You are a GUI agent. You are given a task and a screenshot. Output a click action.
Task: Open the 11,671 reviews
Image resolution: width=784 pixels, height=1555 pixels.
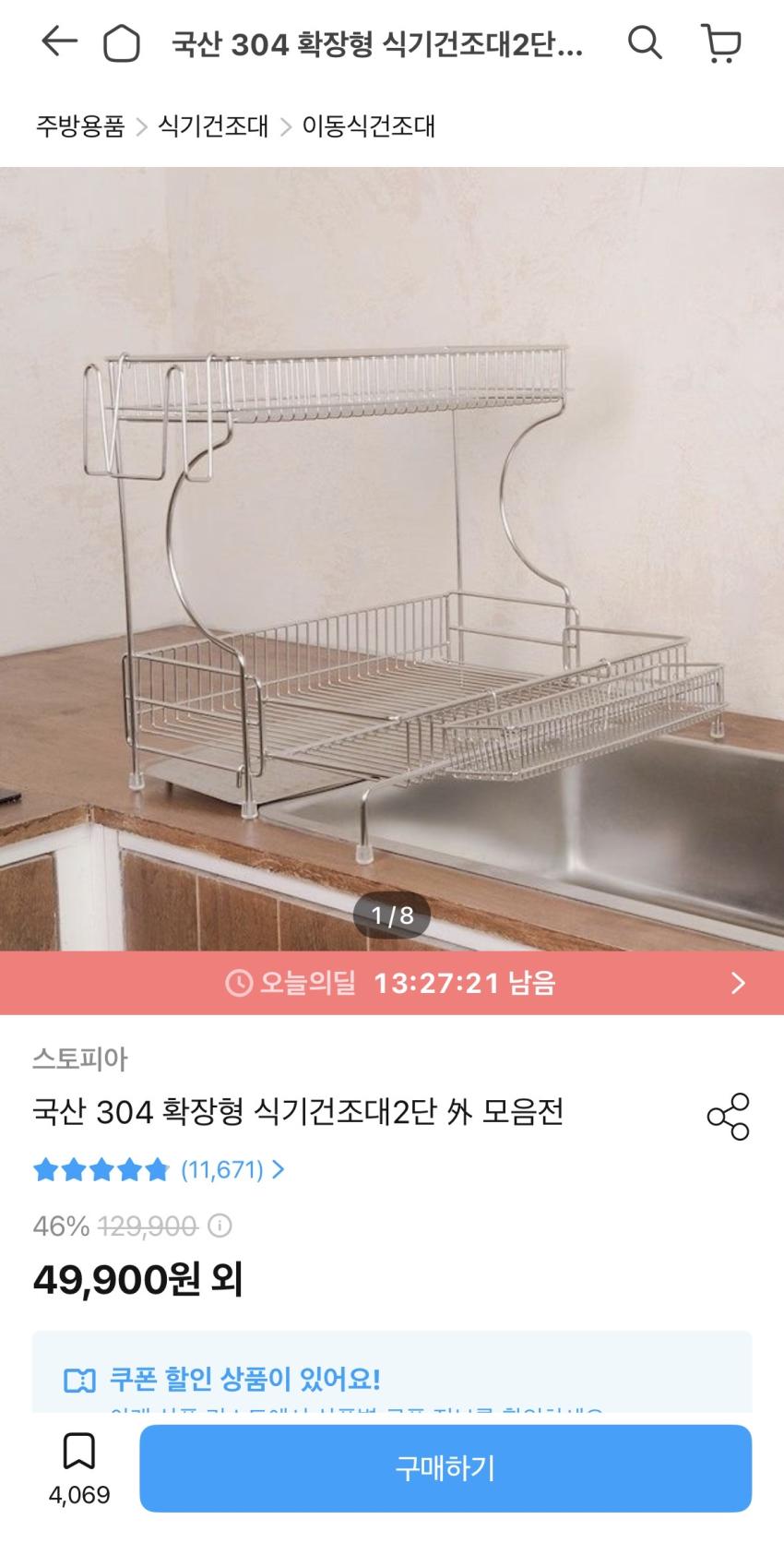(x=231, y=1170)
